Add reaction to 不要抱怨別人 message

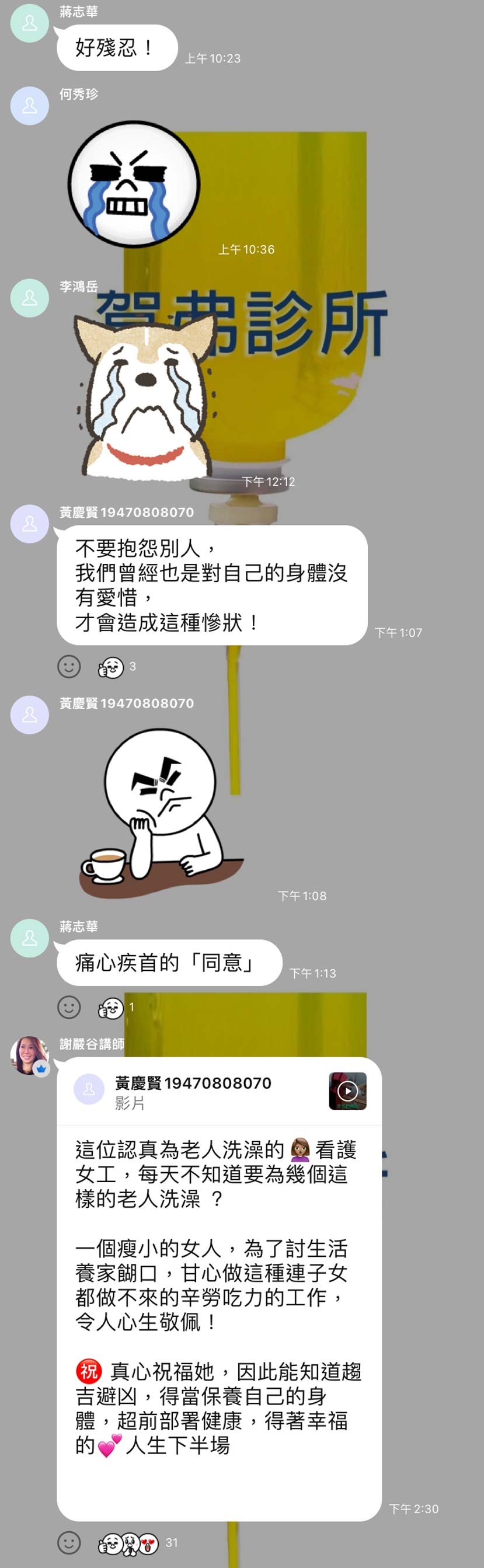69,667
